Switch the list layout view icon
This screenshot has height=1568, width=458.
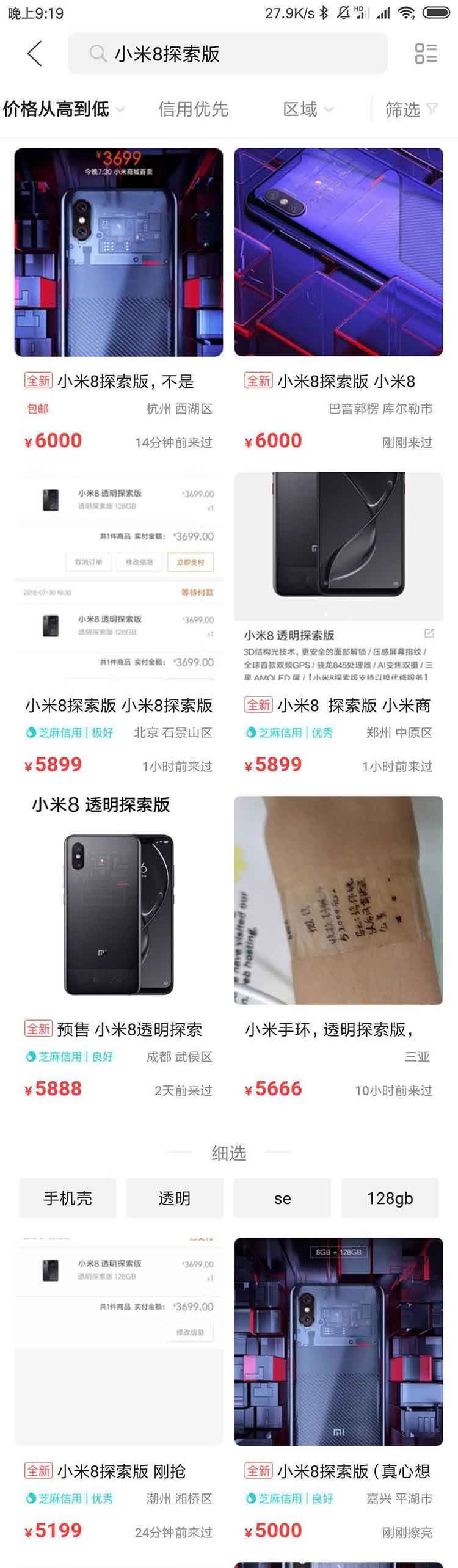point(426,54)
